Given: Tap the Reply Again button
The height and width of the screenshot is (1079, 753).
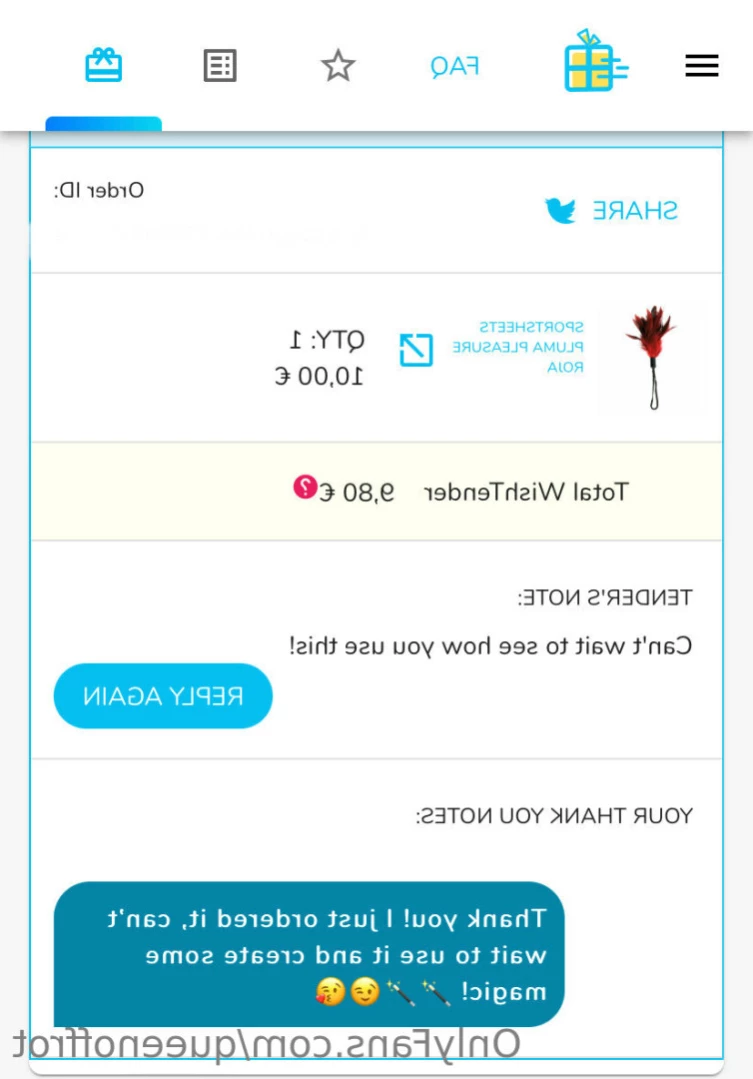Looking at the screenshot, I should click(163, 696).
